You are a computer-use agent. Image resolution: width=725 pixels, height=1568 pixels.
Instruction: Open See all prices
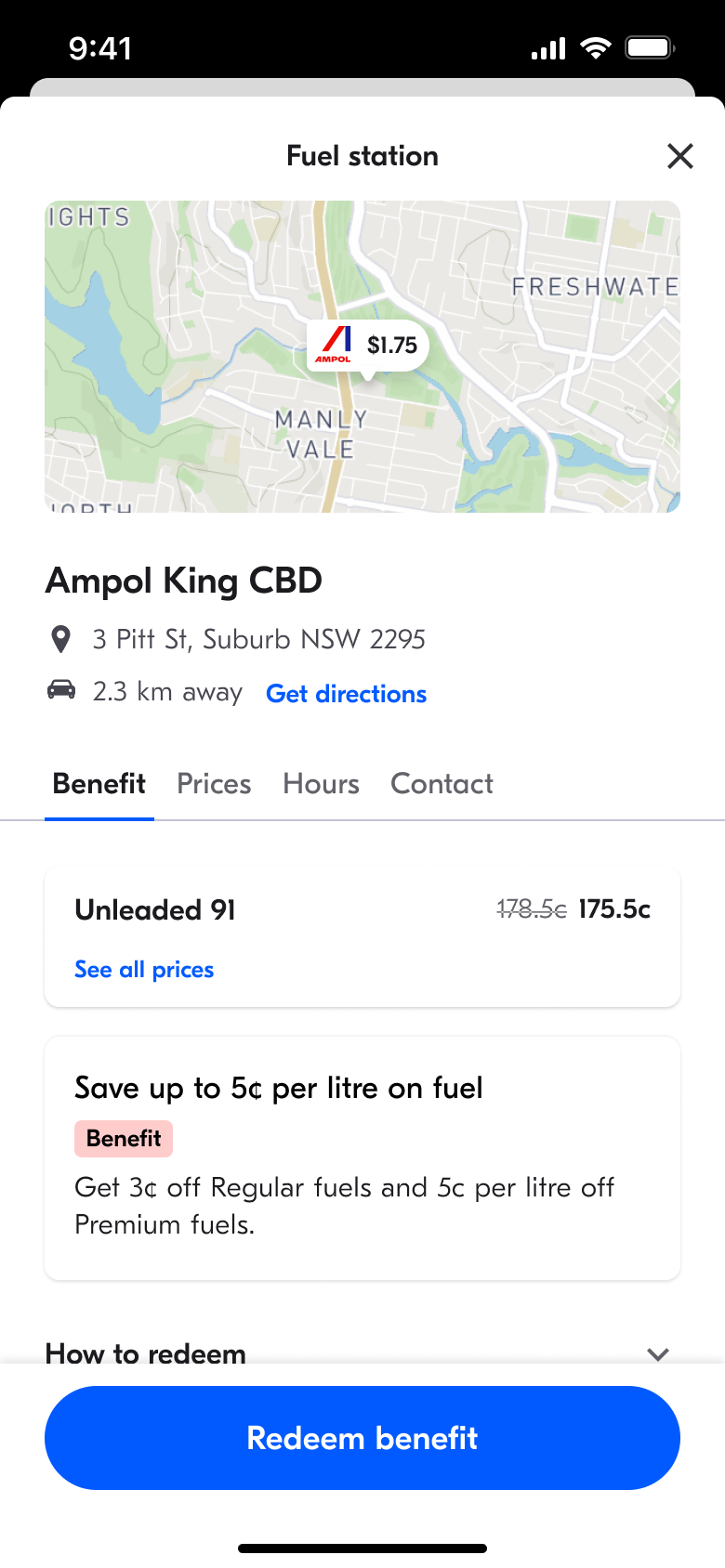tap(144, 969)
